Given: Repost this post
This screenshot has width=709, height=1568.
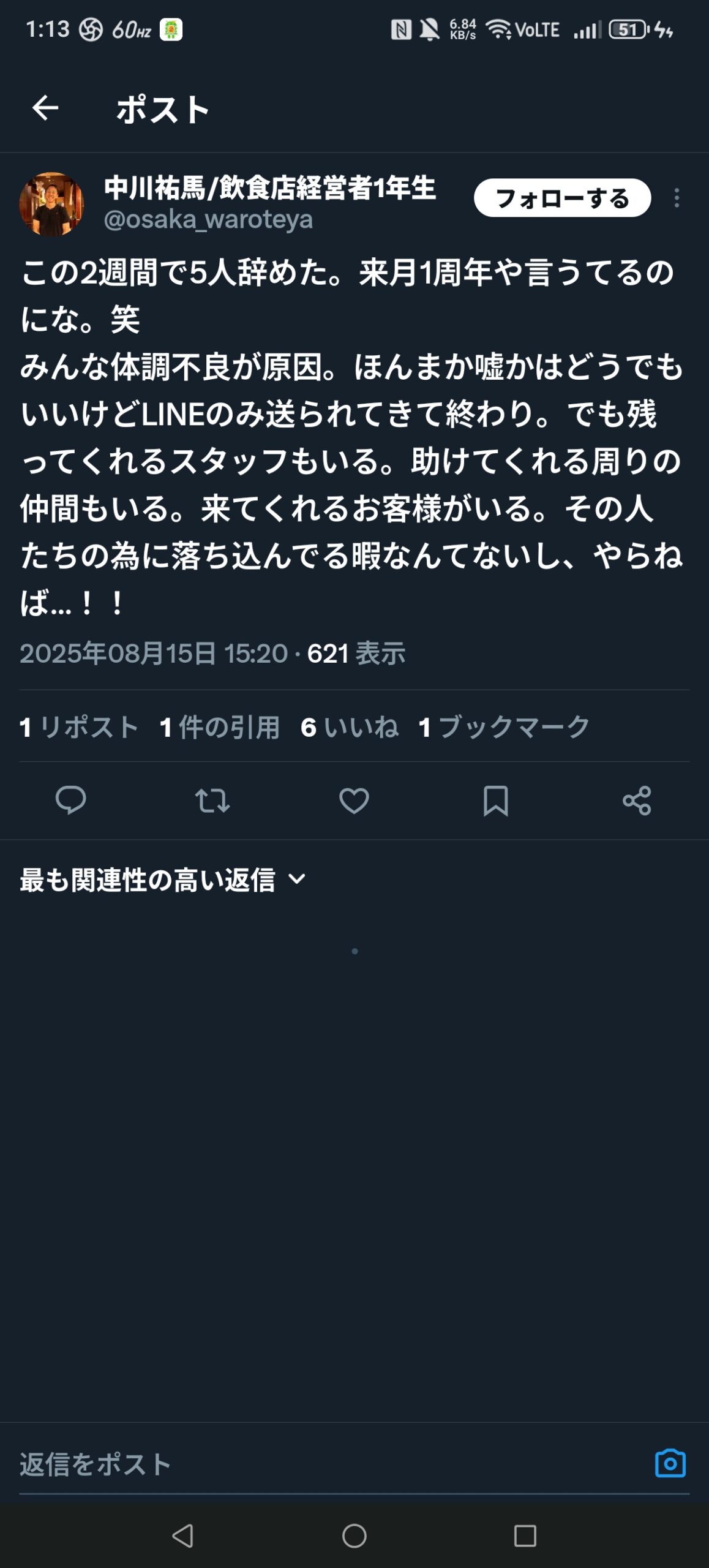Looking at the screenshot, I should pyautogui.click(x=212, y=800).
